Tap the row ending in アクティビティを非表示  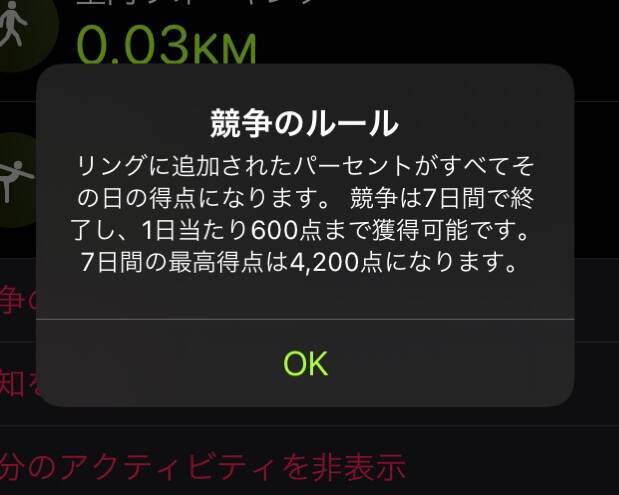(205, 466)
